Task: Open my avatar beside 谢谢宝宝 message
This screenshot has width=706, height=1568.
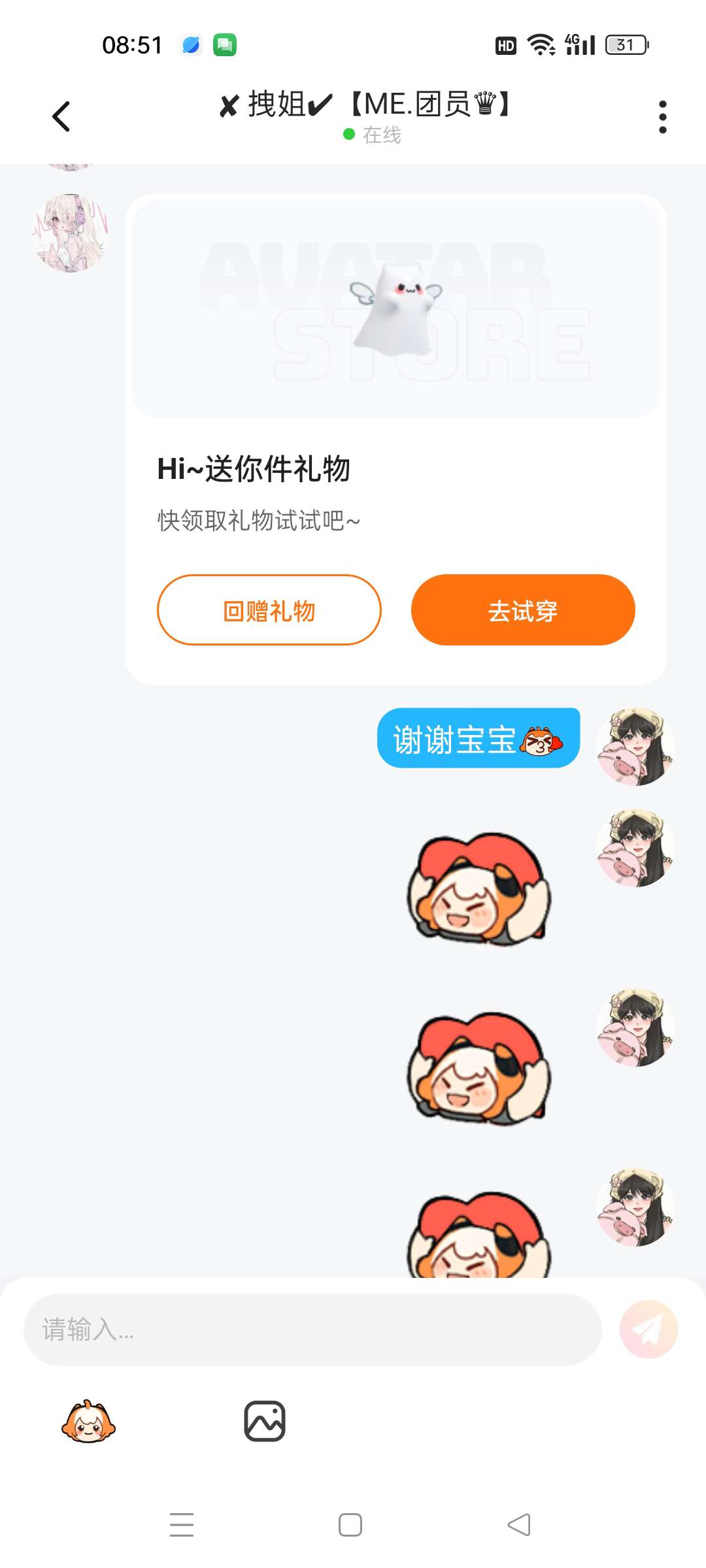Action: (635, 746)
